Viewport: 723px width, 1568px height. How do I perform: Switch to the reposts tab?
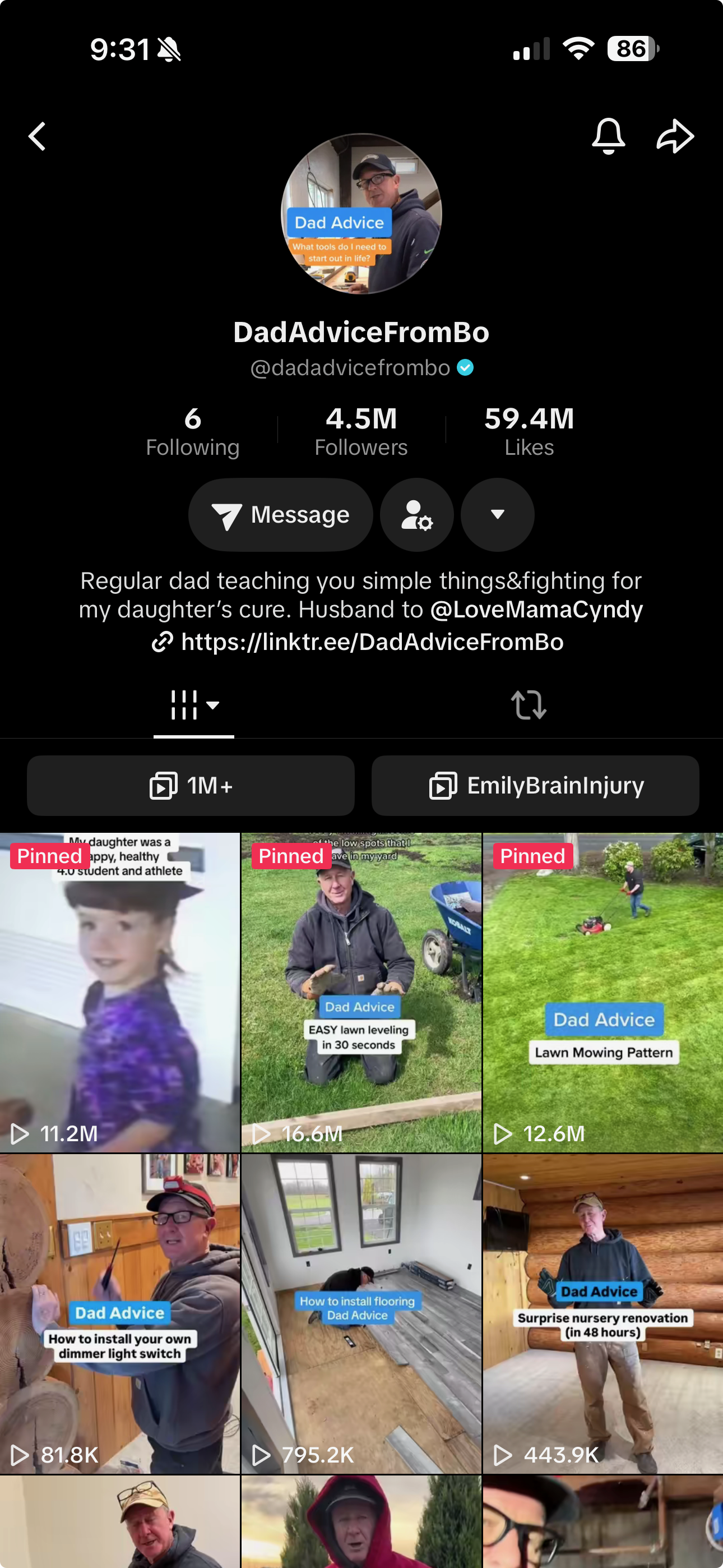pos(529,706)
